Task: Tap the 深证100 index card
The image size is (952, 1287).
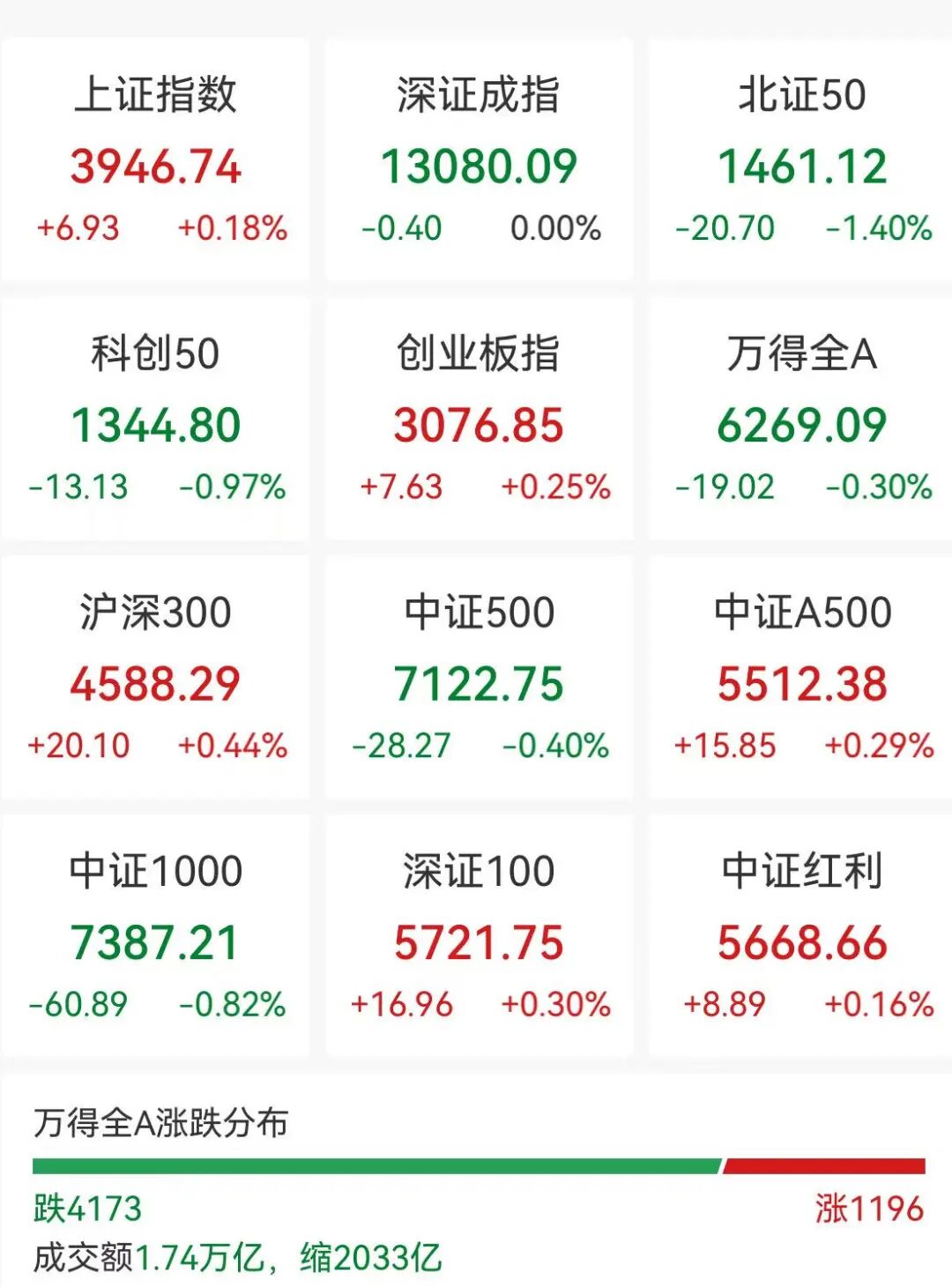Action: click(479, 936)
